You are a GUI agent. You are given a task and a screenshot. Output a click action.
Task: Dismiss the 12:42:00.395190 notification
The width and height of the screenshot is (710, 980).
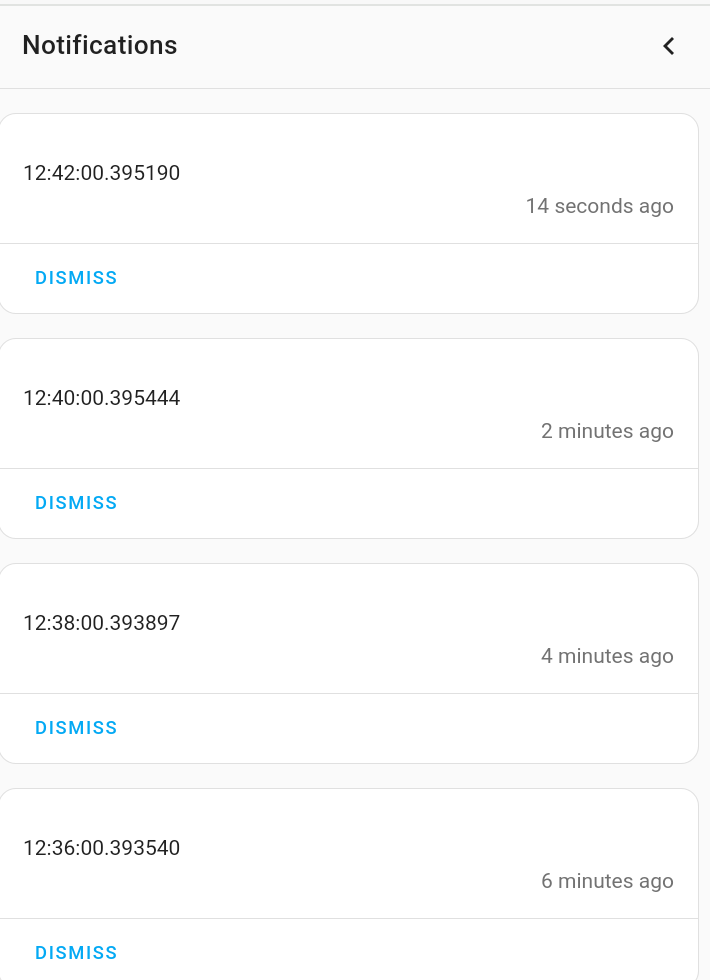click(76, 278)
